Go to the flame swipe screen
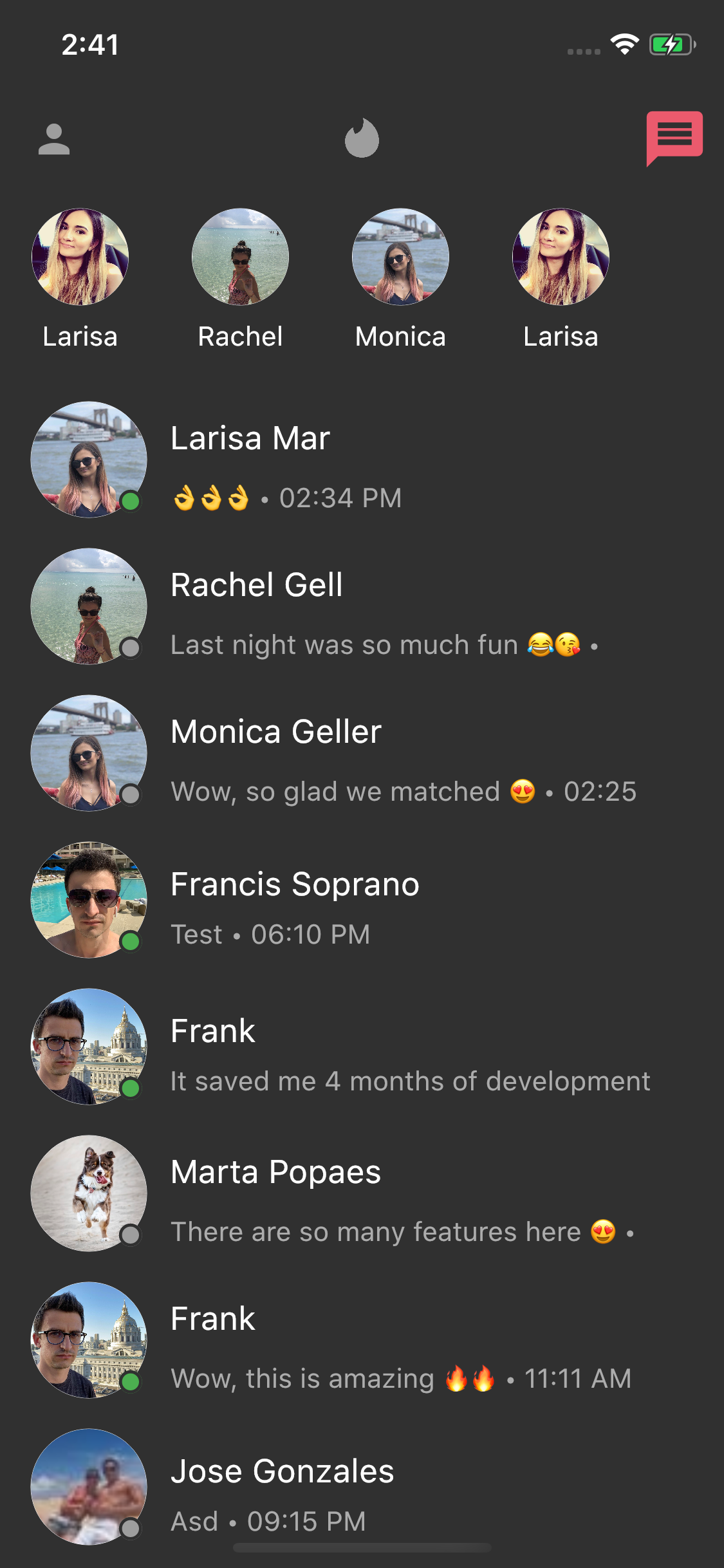This screenshot has width=724, height=1568. (362, 138)
